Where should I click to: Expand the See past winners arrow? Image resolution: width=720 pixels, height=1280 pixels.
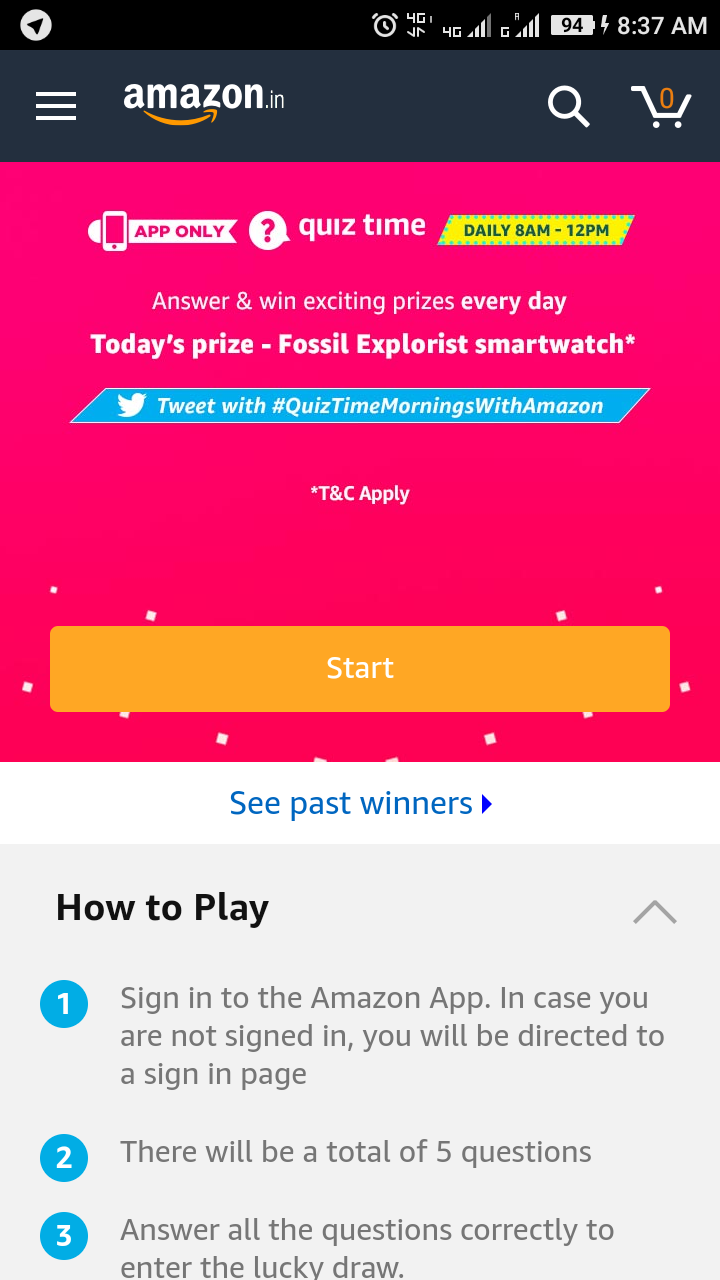(486, 803)
